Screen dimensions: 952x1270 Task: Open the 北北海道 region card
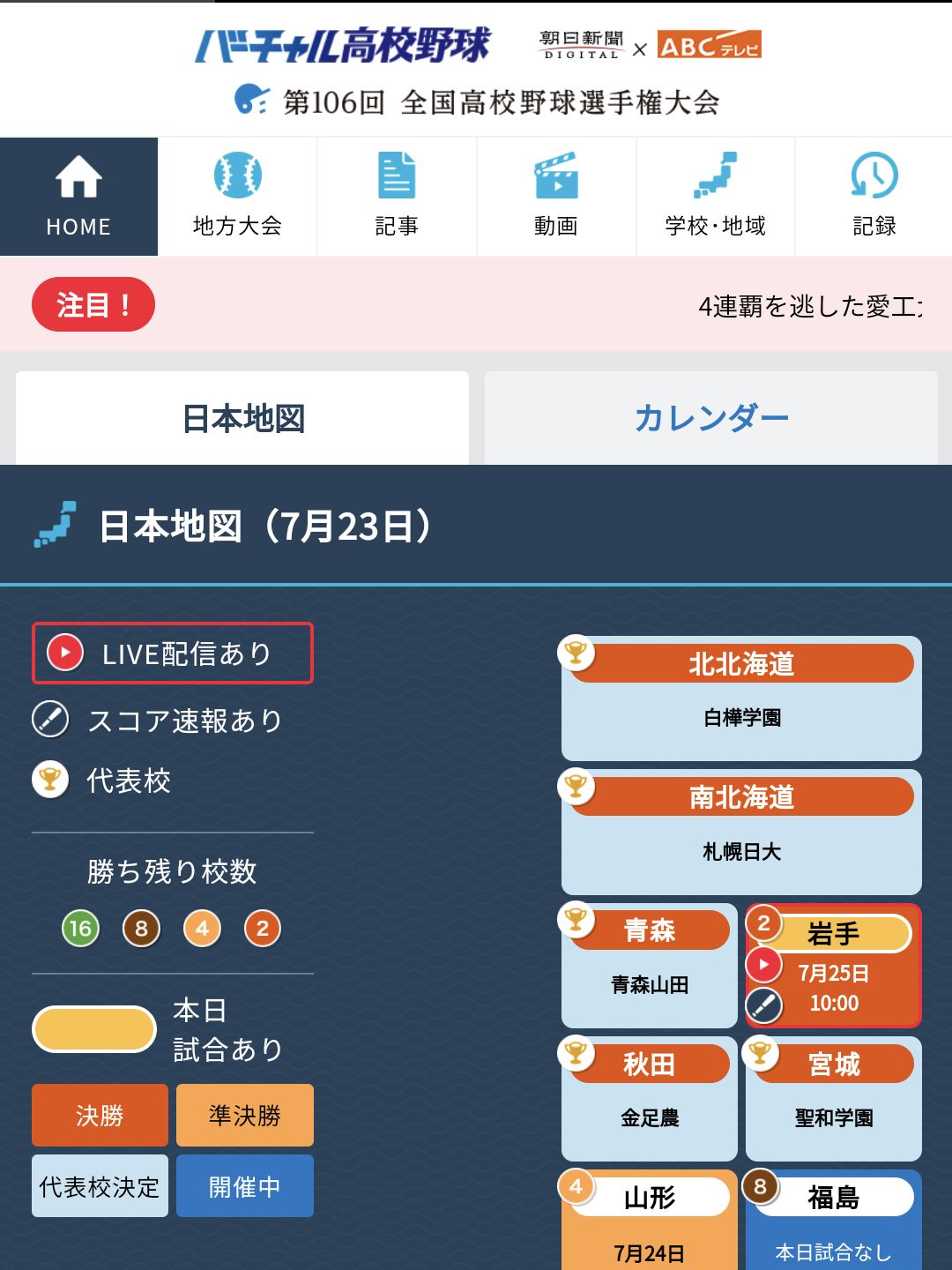(741, 698)
